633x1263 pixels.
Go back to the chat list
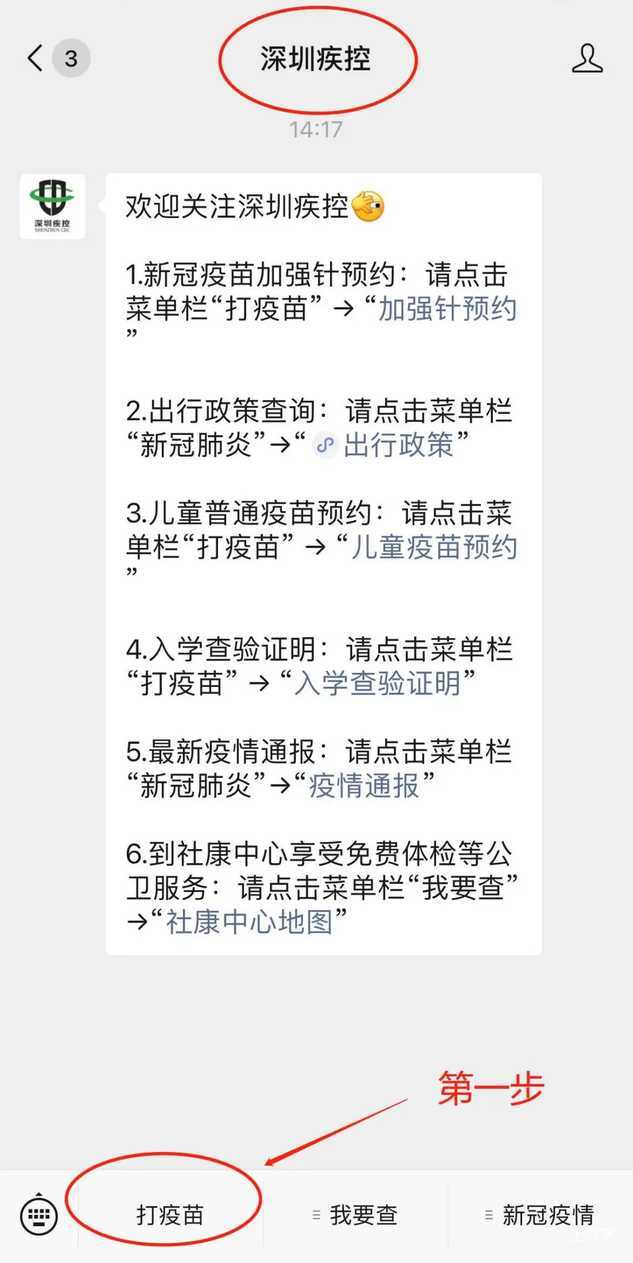(x=36, y=59)
